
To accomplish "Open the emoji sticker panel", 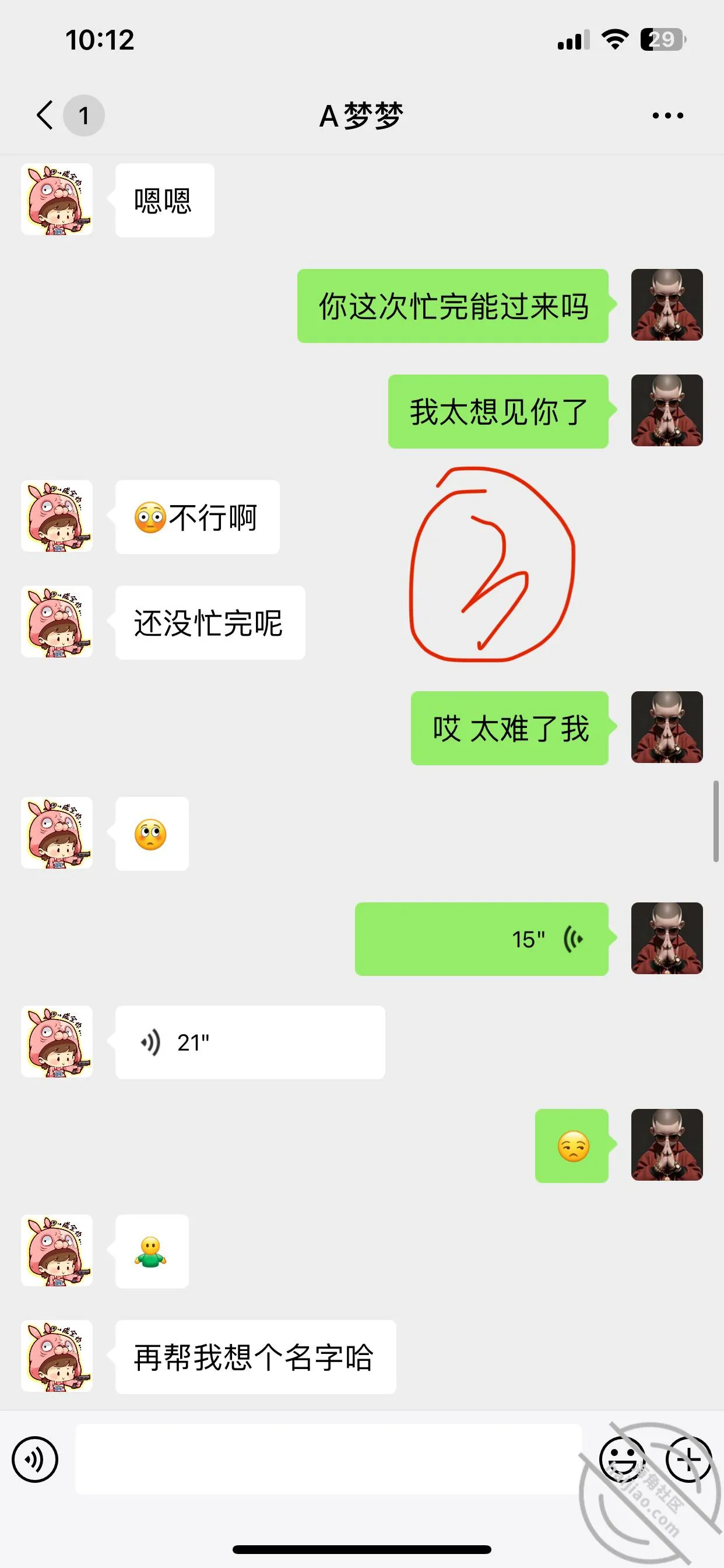I will 622,1459.
